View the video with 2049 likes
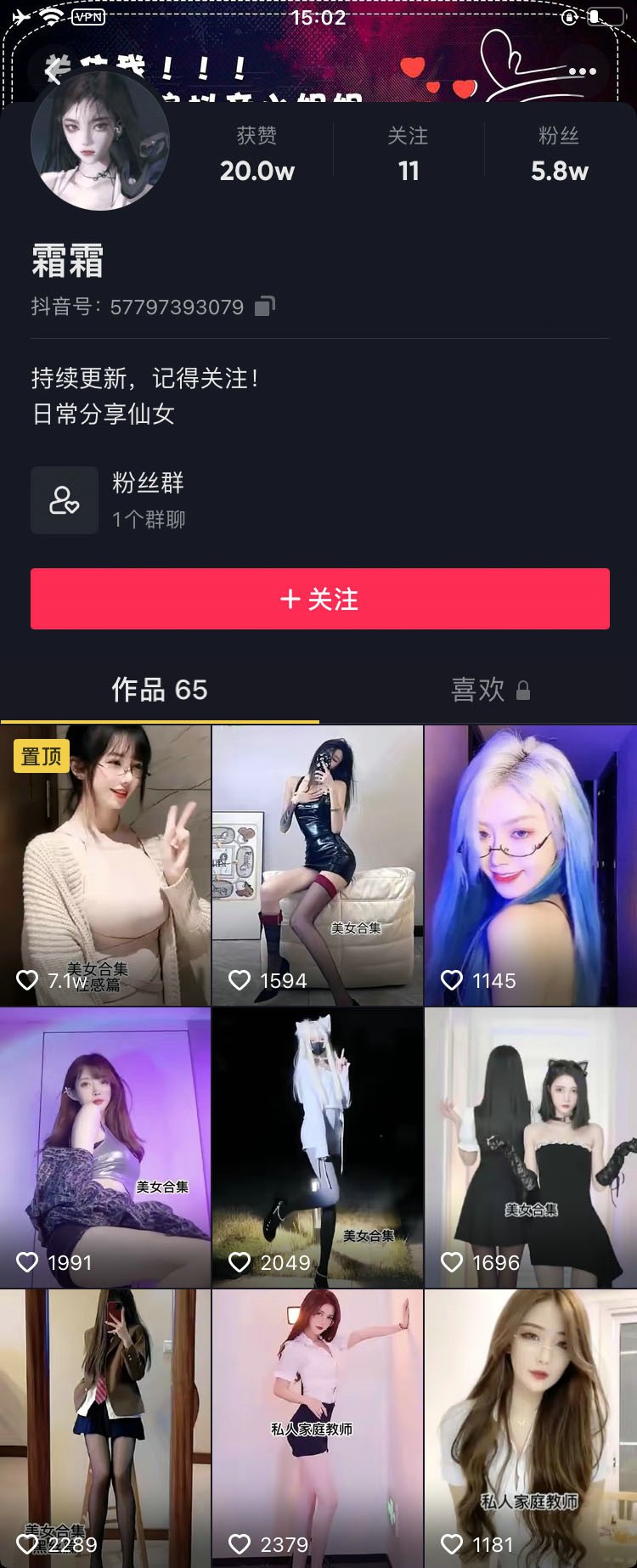 [x=318, y=1147]
